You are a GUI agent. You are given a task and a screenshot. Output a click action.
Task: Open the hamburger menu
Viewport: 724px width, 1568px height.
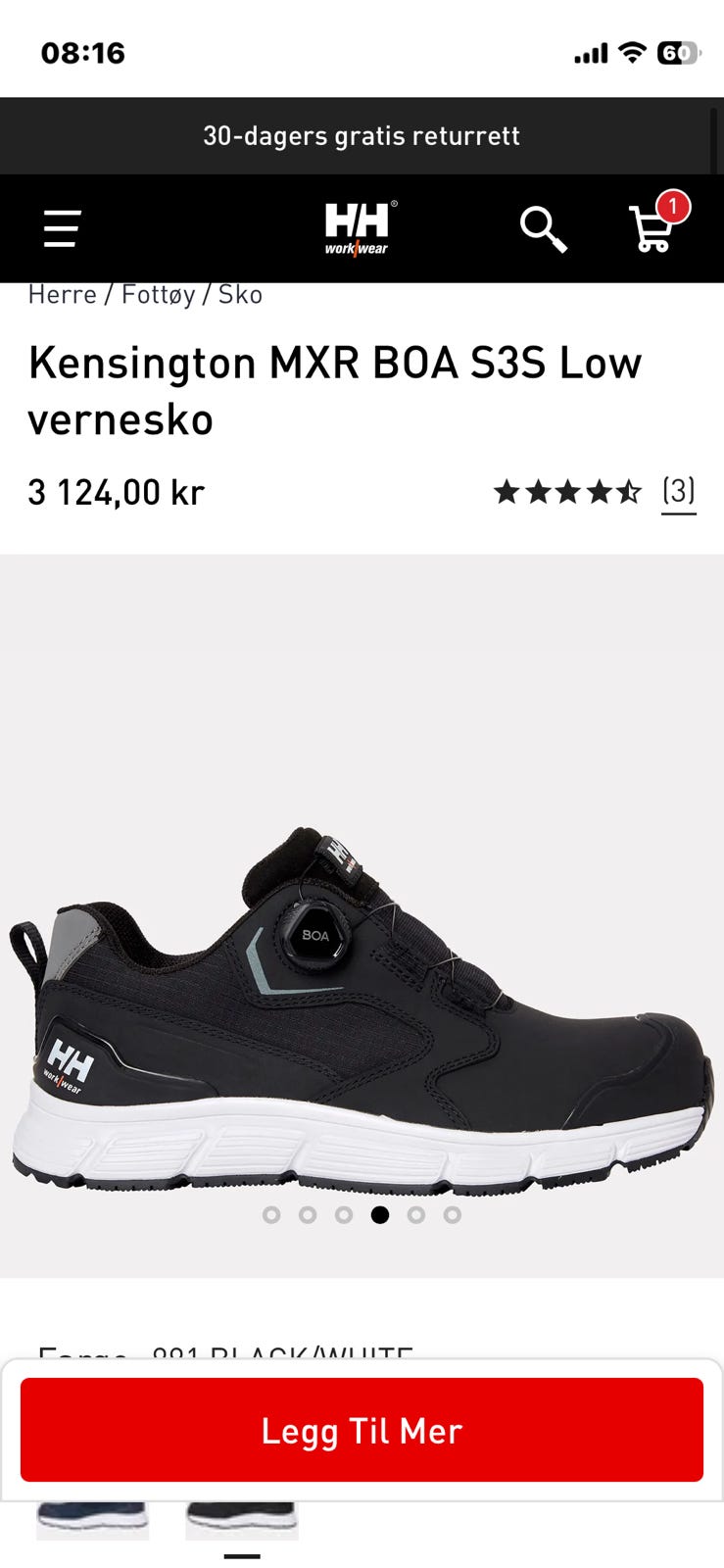[61, 228]
